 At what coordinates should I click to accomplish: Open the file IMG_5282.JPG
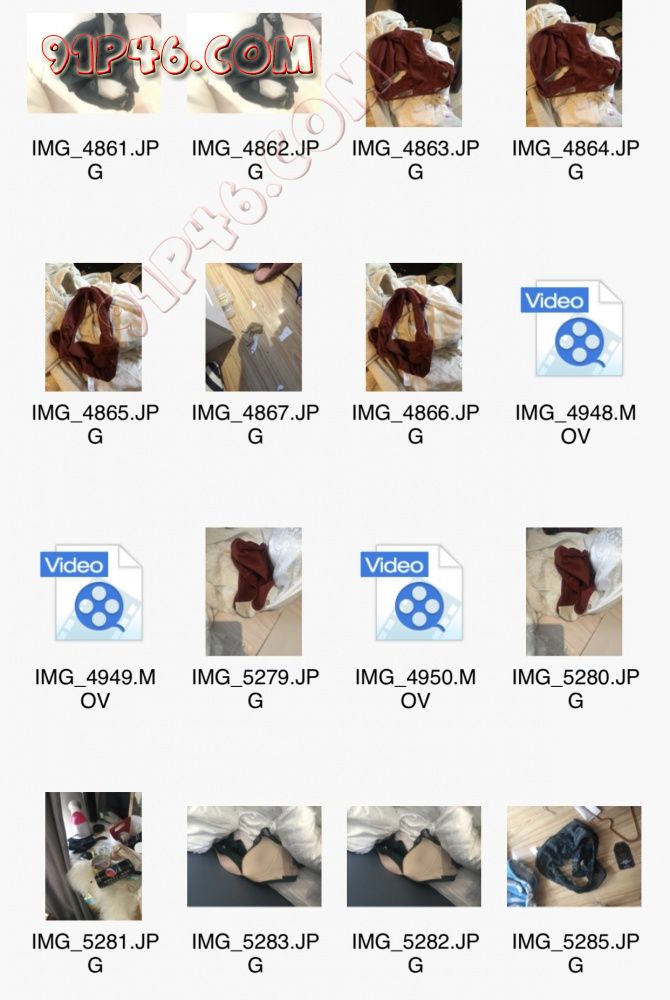click(414, 856)
